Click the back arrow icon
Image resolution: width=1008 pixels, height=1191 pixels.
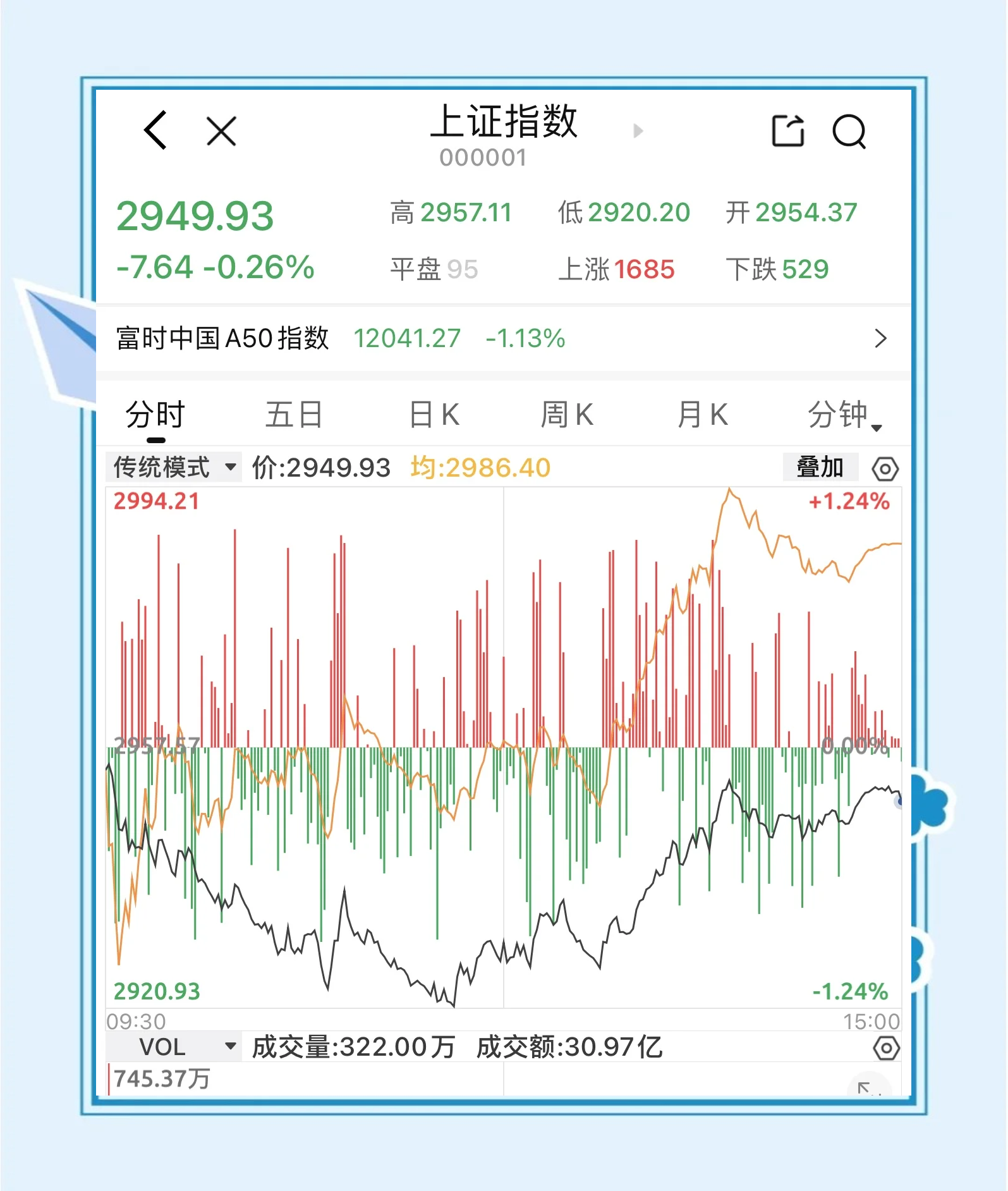(x=155, y=130)
